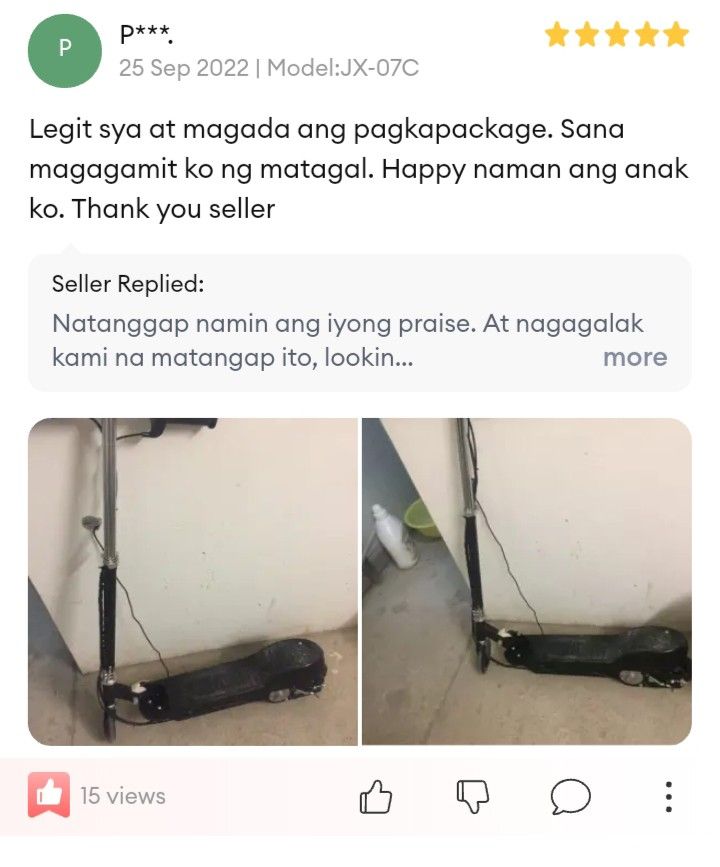Open the review's overflow menu
The width and height of the screenshot is (720, 867).
tap(668, 797)
